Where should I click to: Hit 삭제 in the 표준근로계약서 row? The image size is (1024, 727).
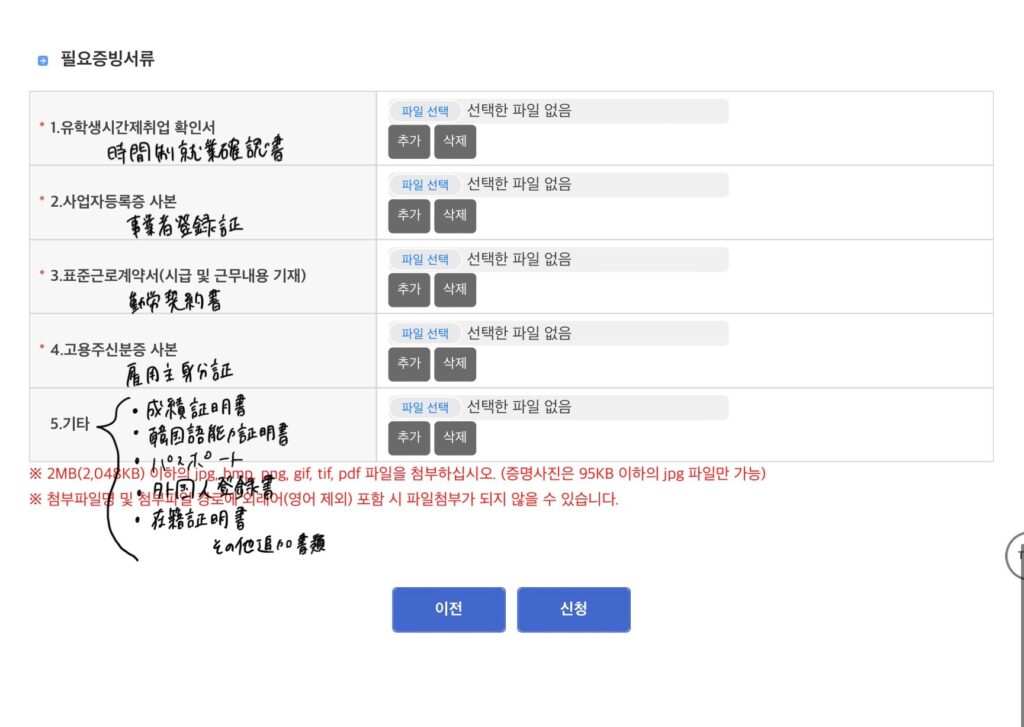click(455, 290)
